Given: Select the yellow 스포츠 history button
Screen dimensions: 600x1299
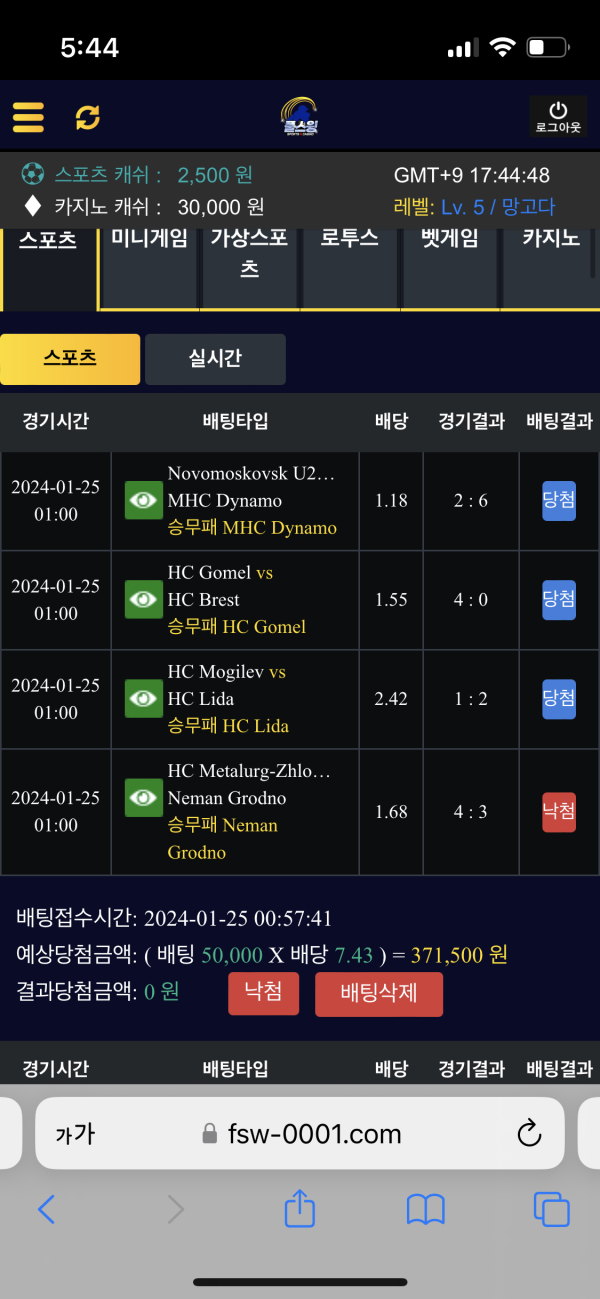Looking at the screenshot, I should [70, 359].
